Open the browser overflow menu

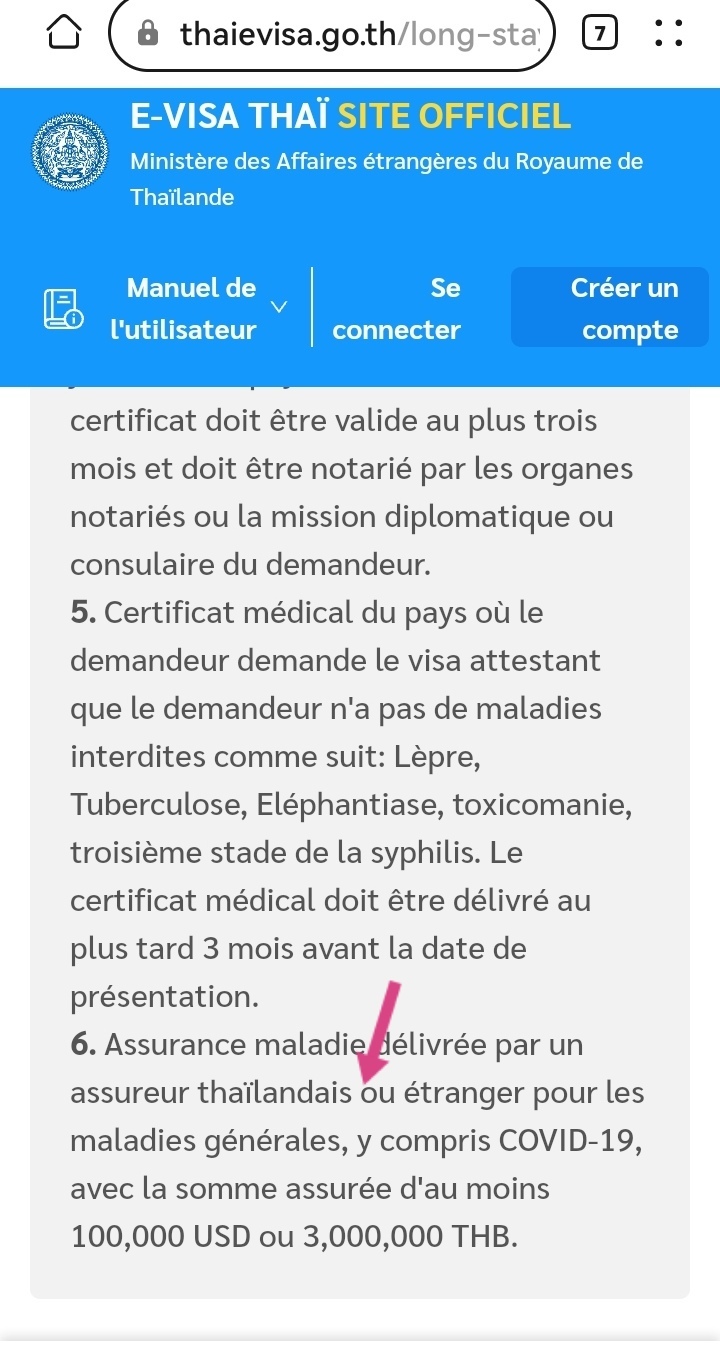pos(667,35)
